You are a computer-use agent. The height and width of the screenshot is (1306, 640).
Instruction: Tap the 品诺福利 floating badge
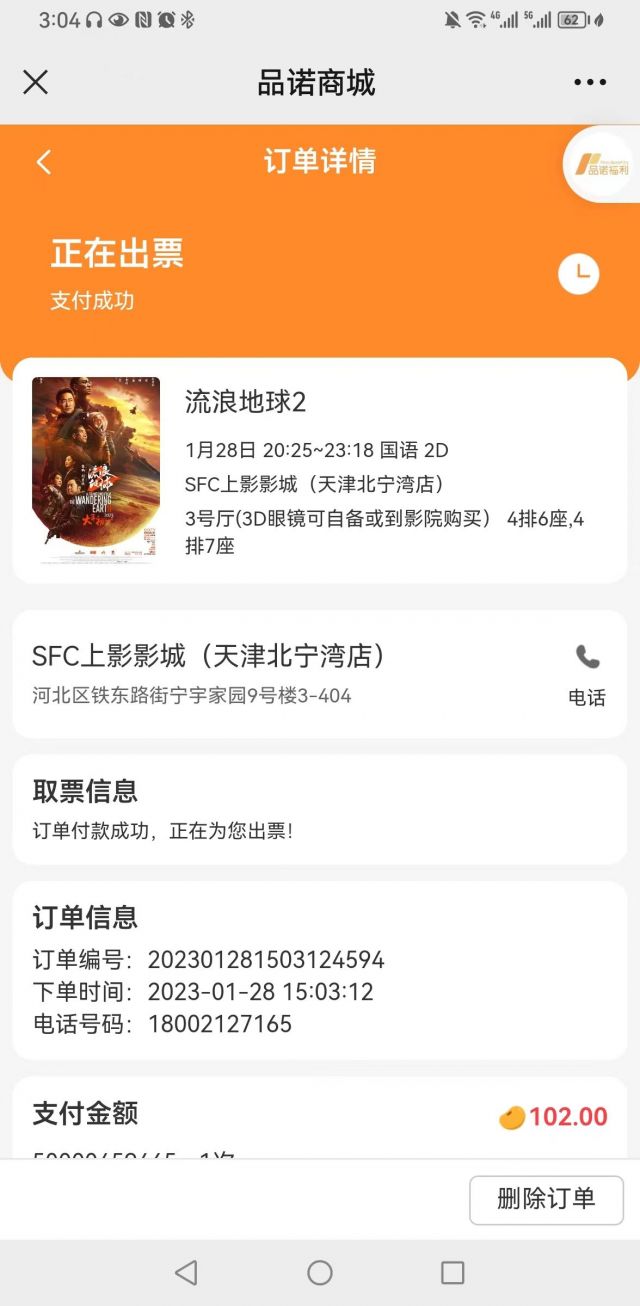click(x=601, y=165)
